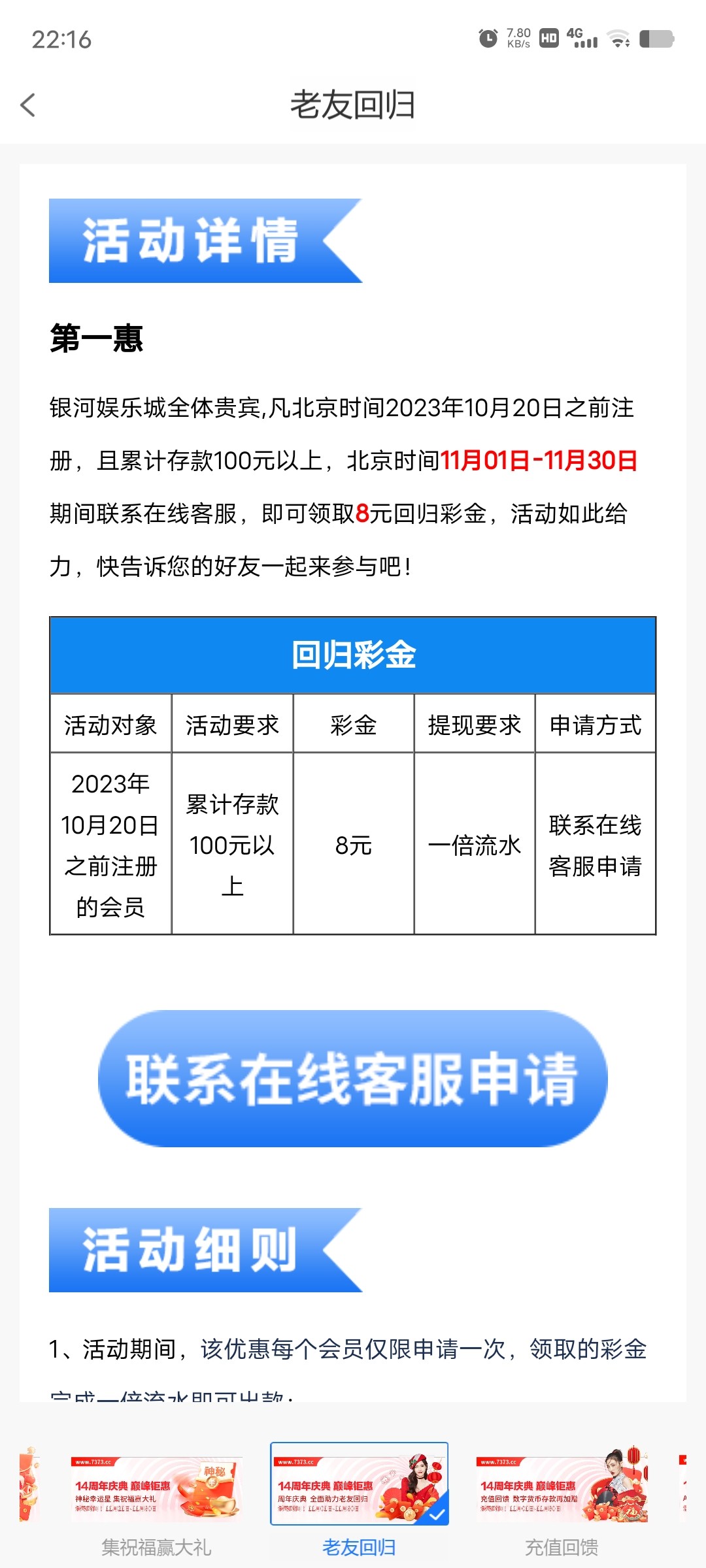Go back from the 老友回归 page

pyautogui.click(x=28, y=105)
